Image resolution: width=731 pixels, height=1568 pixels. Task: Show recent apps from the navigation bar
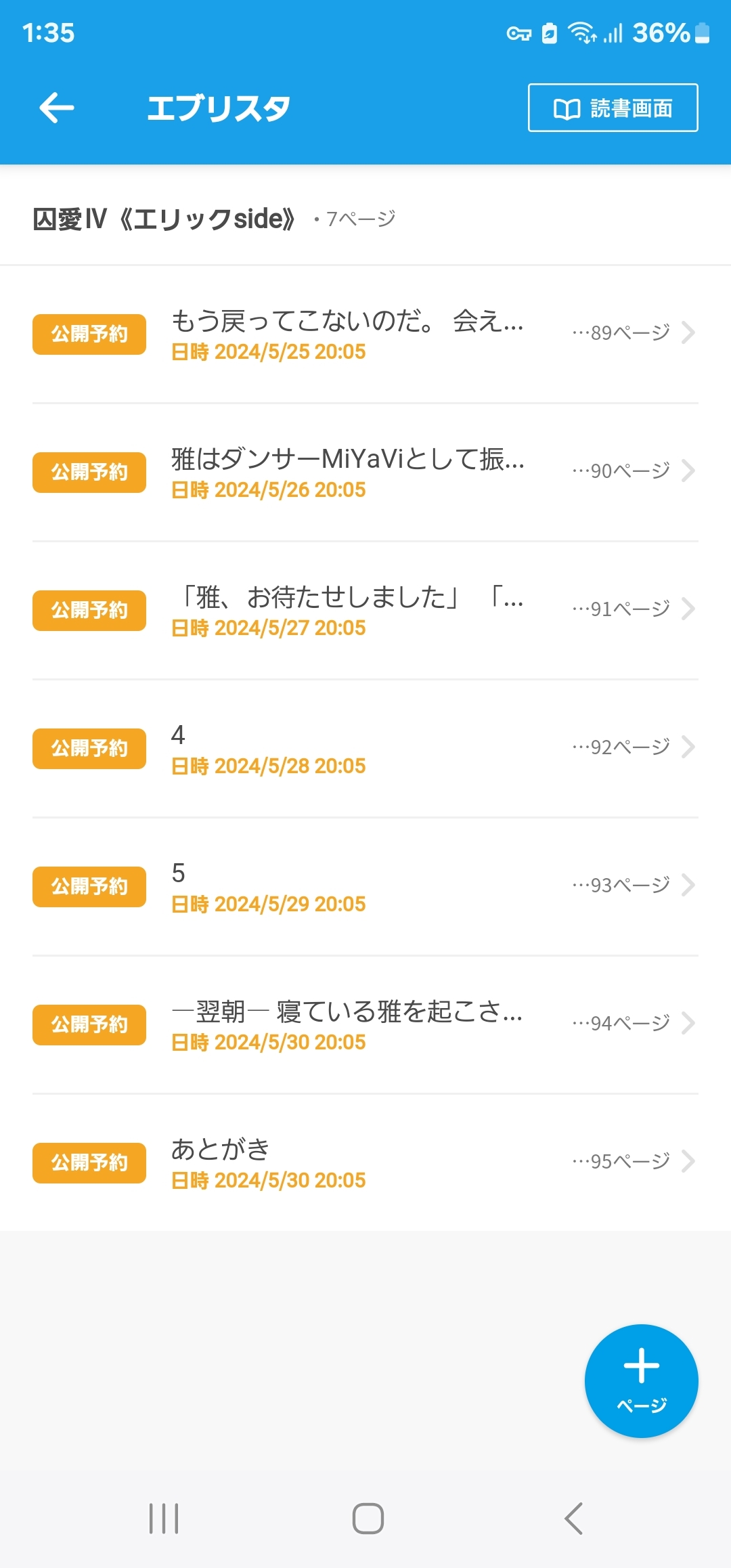(x=164, y=1519)
